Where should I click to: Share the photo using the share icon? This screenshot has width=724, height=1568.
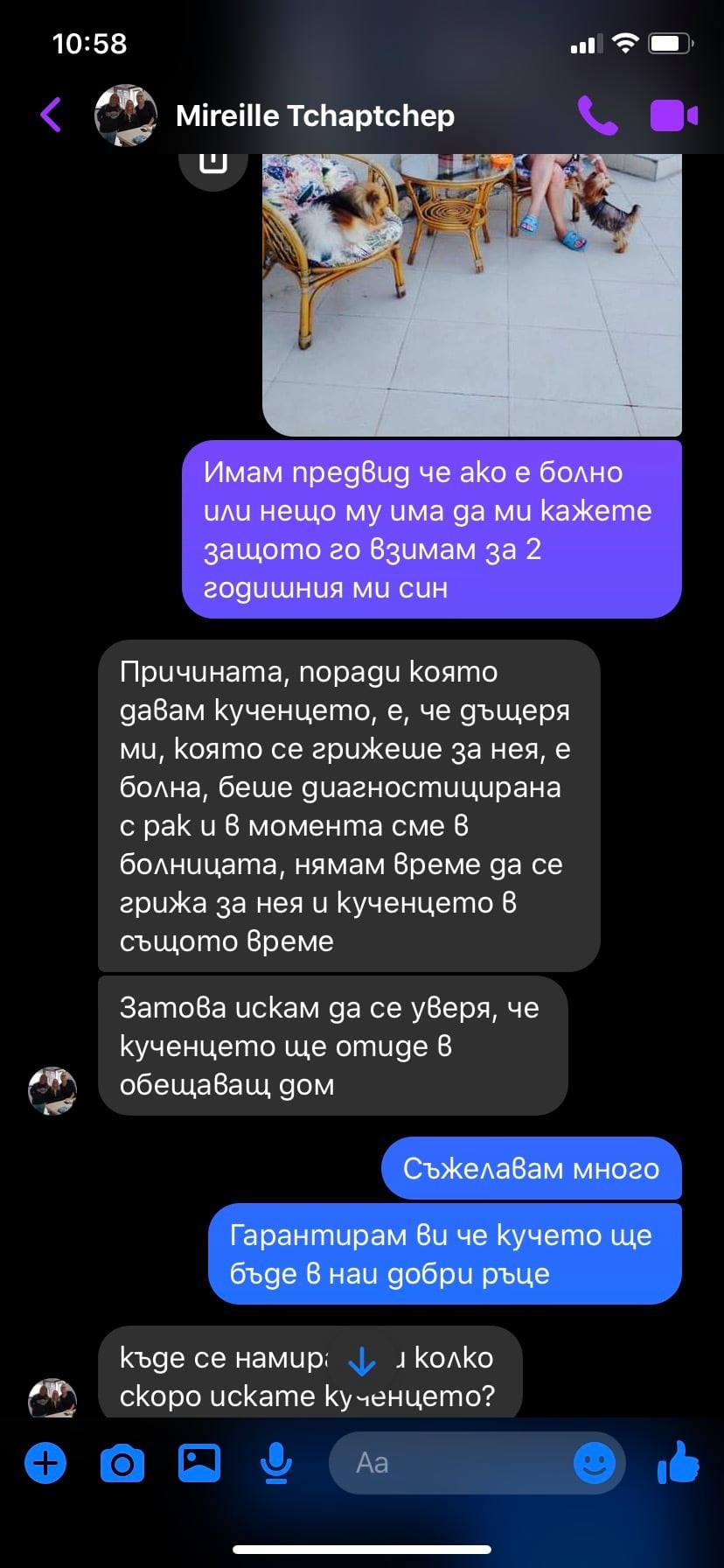click(212, 163)
